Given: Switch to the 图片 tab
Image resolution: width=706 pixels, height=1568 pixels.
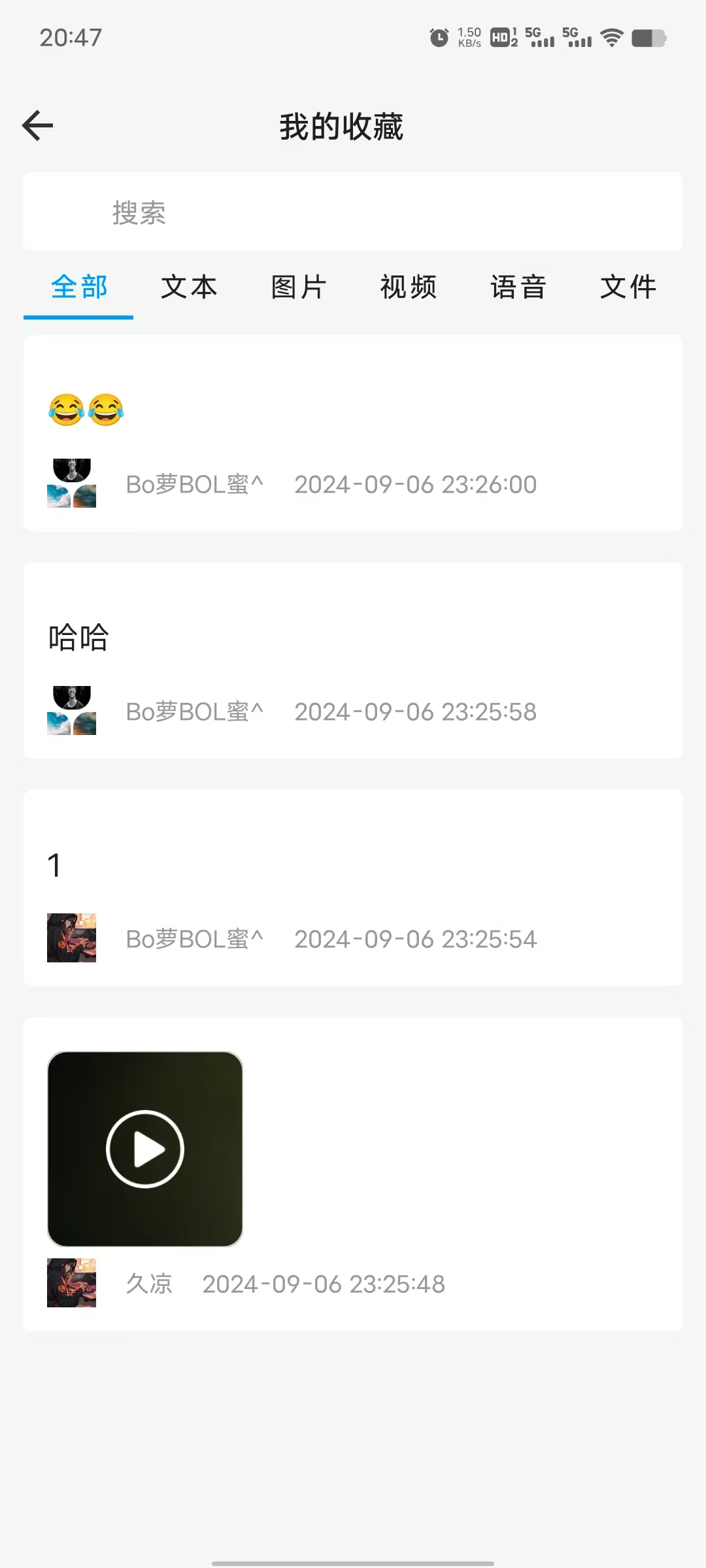Looking at the screenshot, I should click(x=299, y=287).
